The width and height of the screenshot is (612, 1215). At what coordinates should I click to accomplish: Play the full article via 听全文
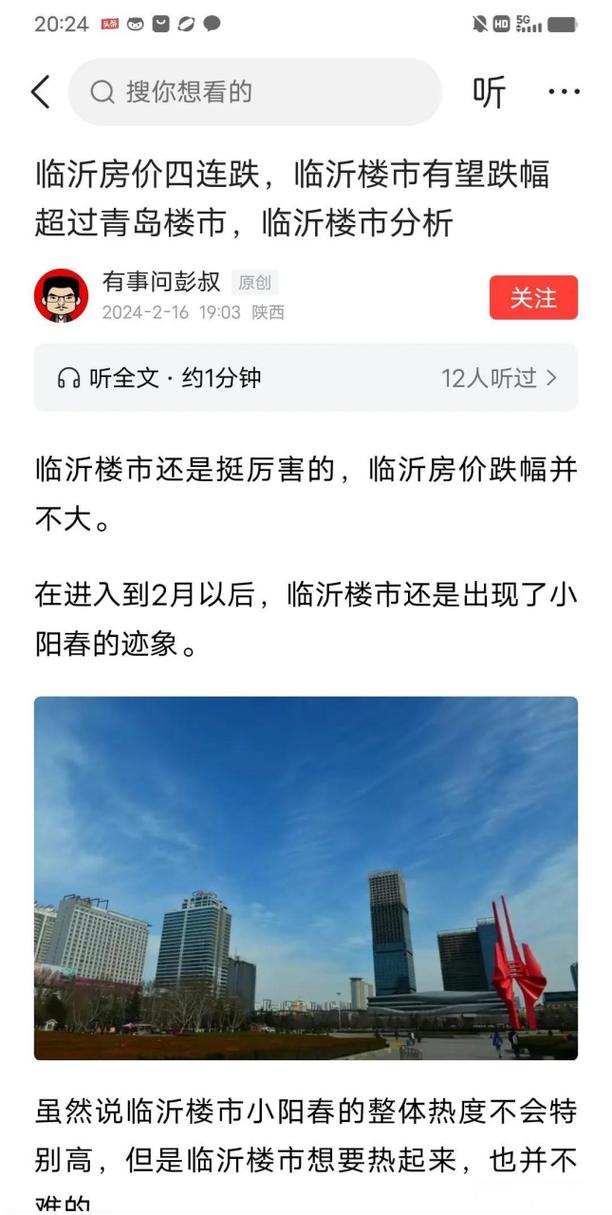coord(160,378)
